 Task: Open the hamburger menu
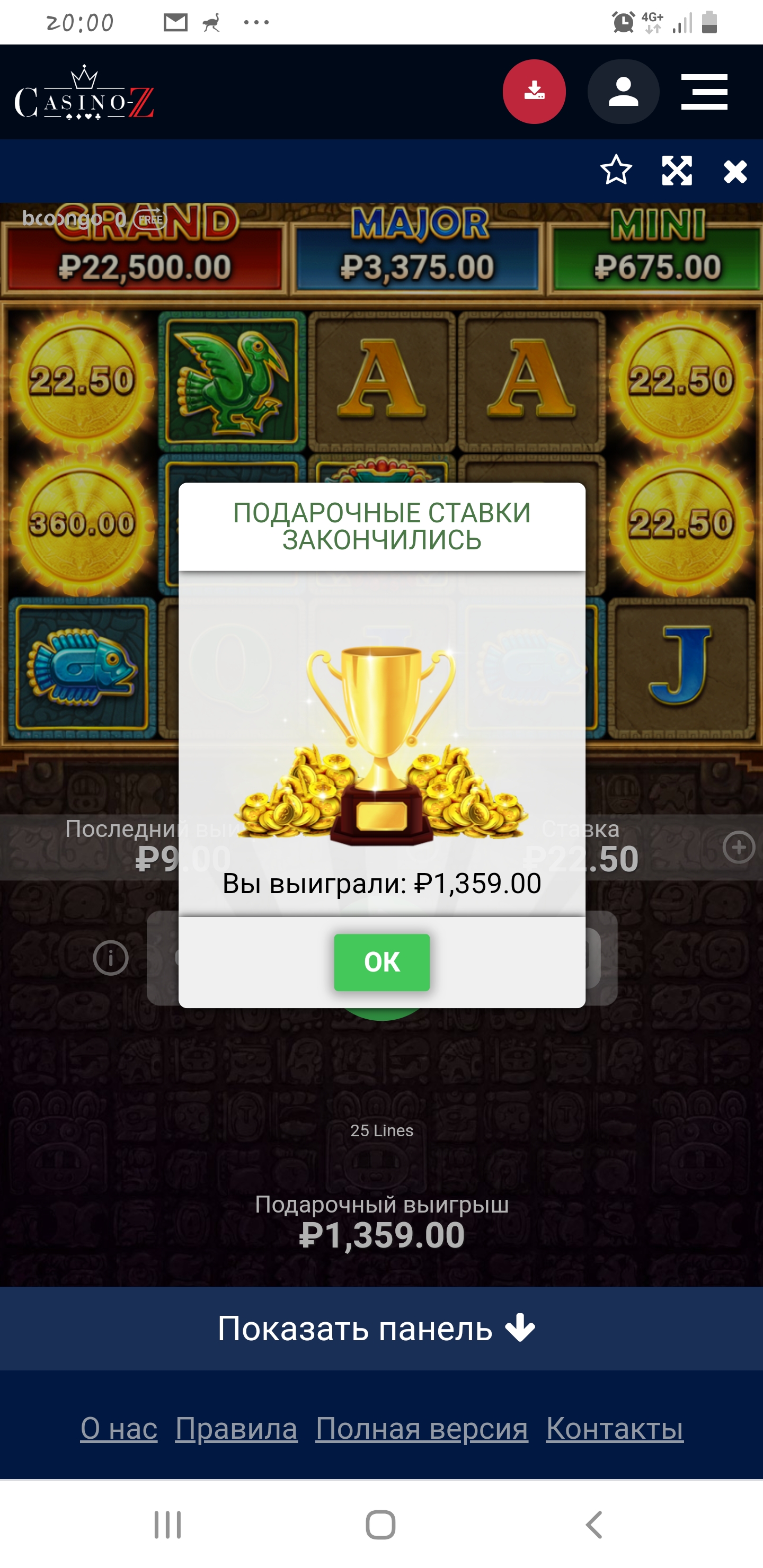(704, 92)
